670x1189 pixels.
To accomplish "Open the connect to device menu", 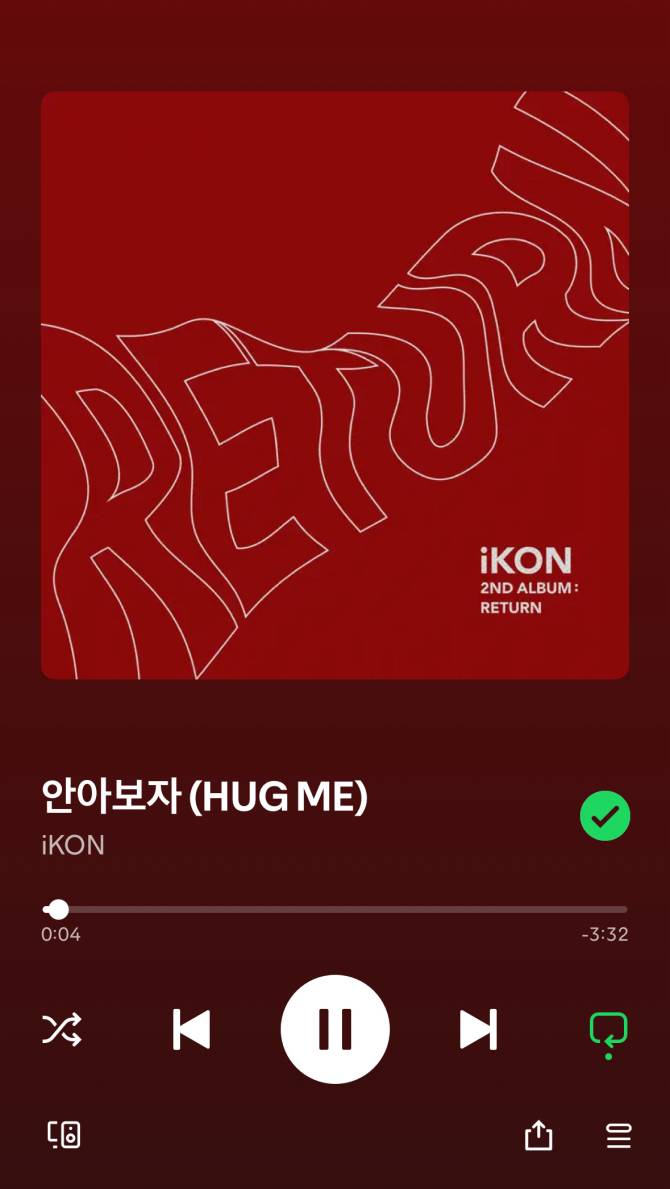I will point(64,1135).
